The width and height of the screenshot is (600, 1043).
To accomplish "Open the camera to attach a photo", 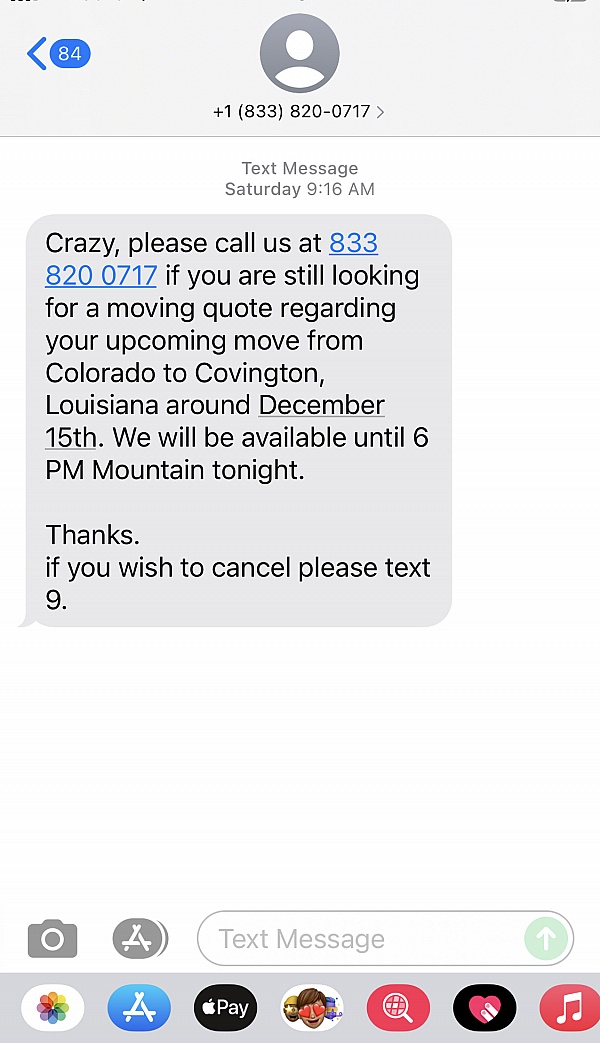I will coord(52,939).
